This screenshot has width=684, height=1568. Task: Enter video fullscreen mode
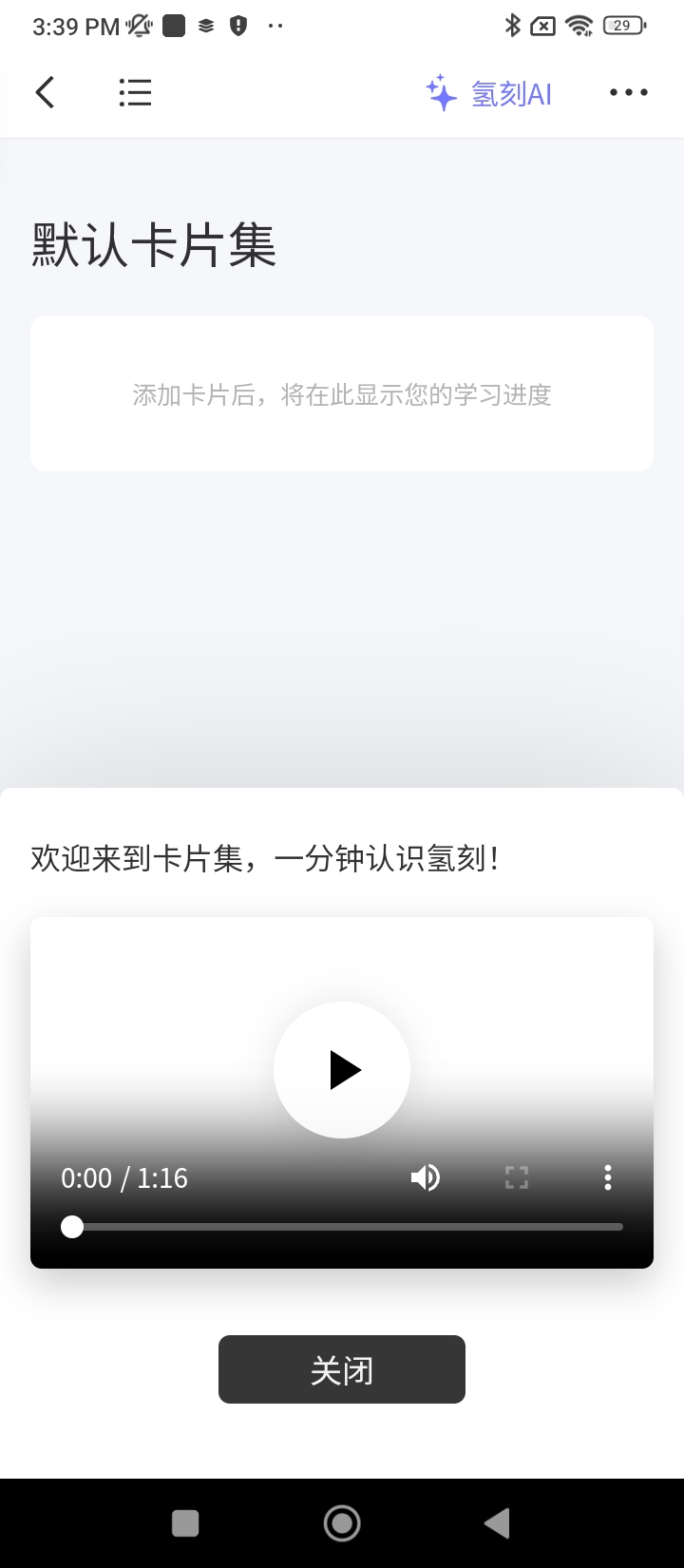point(516,1178)
